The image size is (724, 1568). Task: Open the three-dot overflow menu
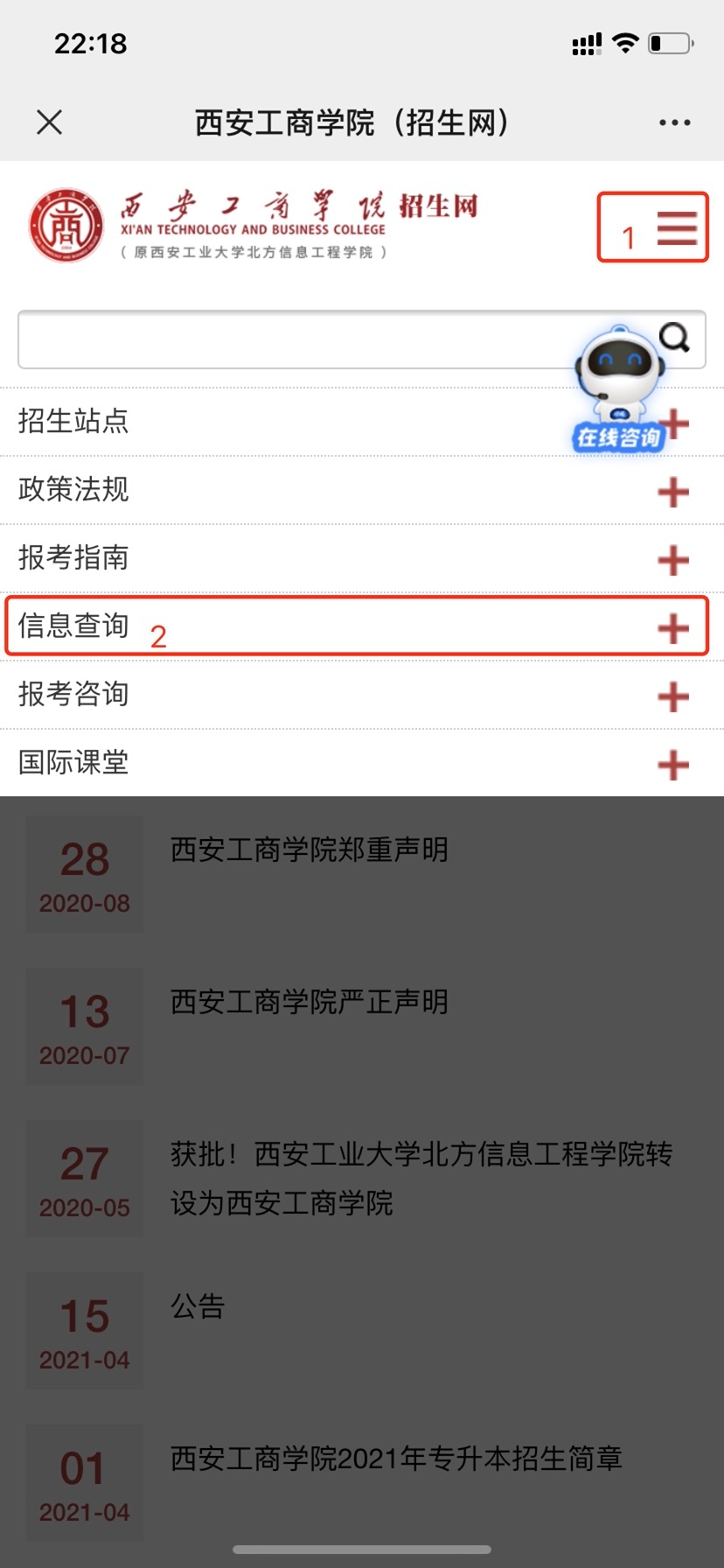tap(674, 122)
